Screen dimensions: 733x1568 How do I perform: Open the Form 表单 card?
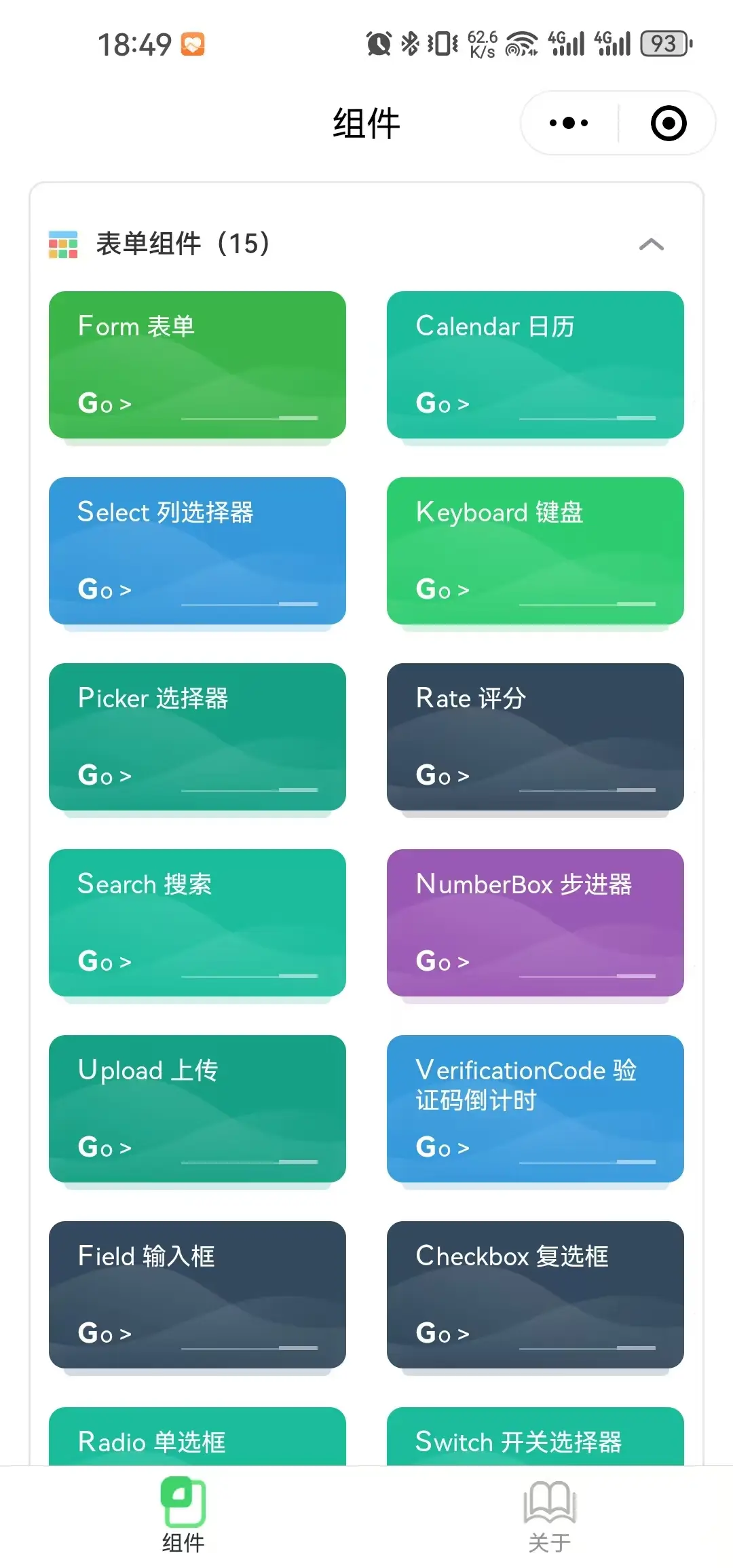click(198, 365)
